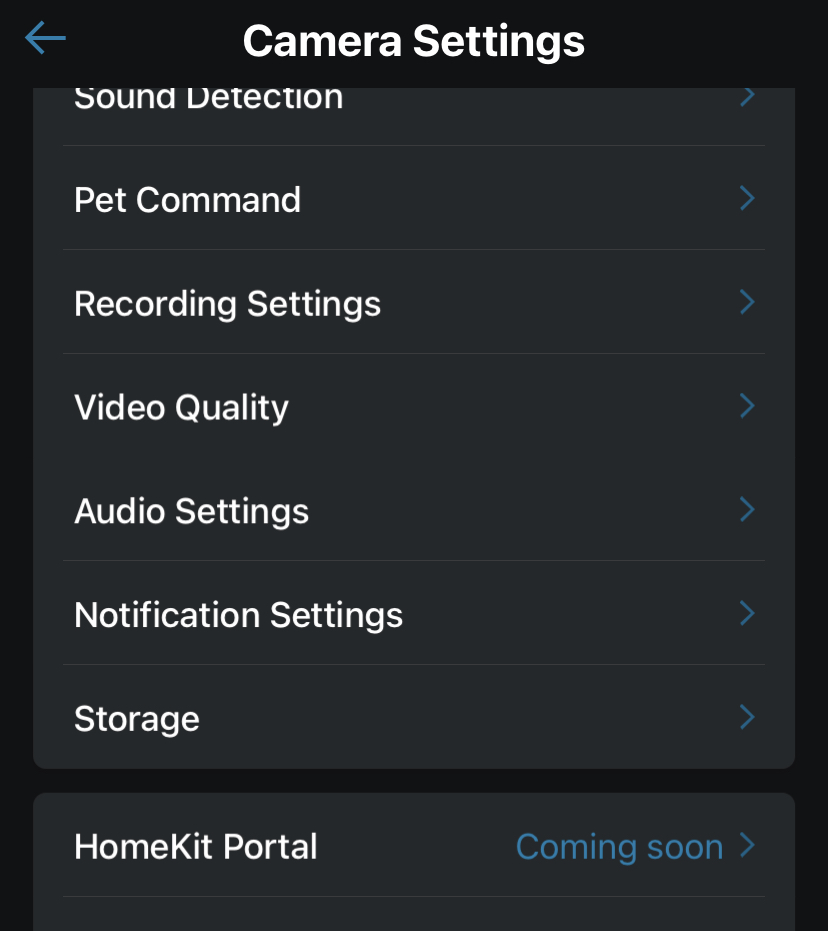Open the Storage row
The image size is (828, 931).
coord(413,718)
